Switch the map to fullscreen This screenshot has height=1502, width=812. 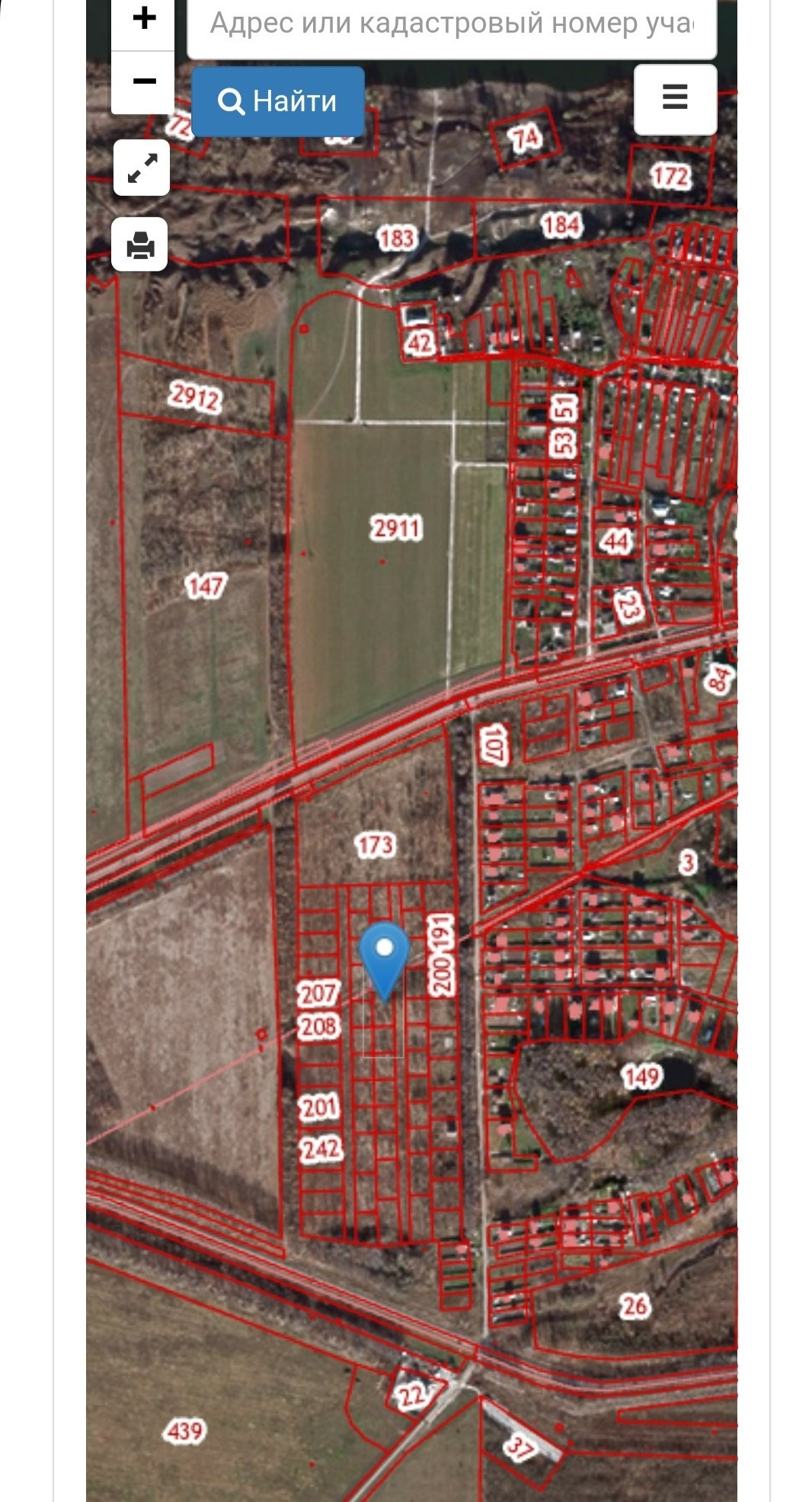(142, 168)
